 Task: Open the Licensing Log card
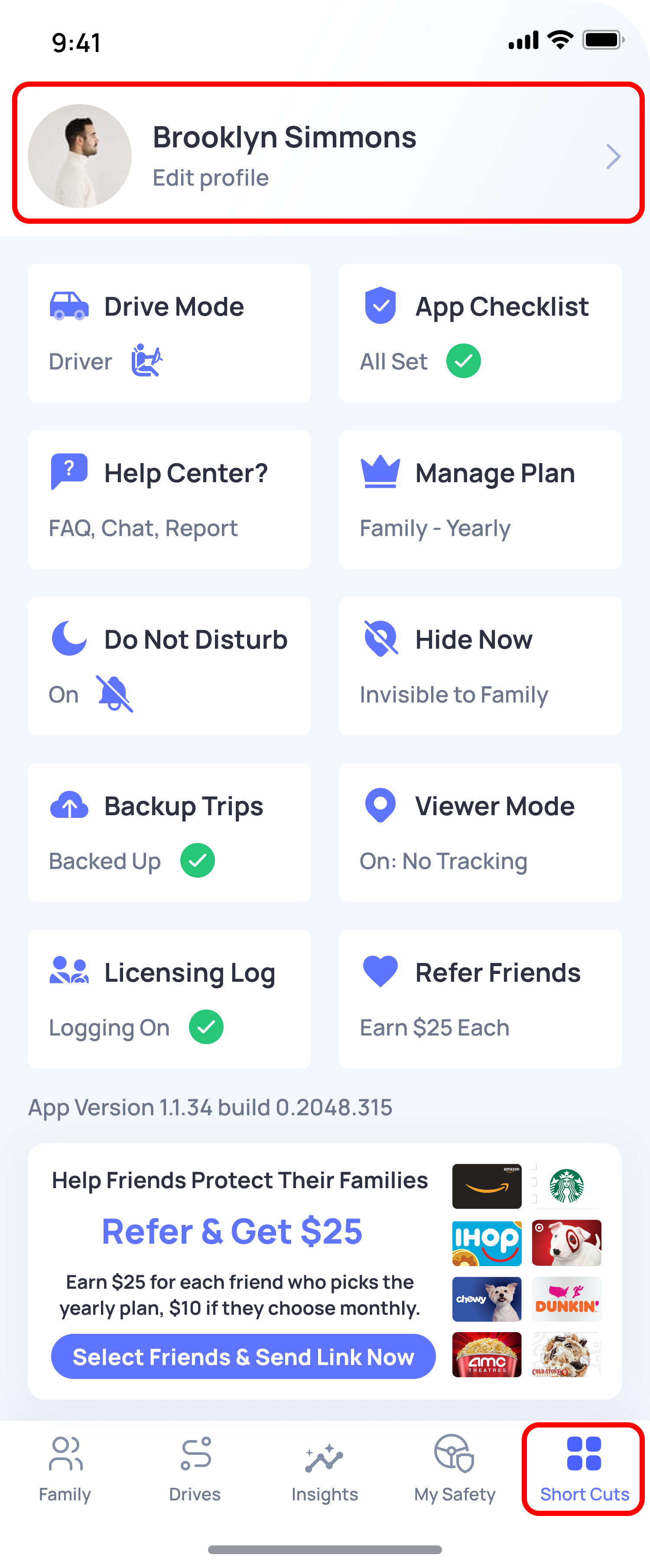(x=169, y=998)
